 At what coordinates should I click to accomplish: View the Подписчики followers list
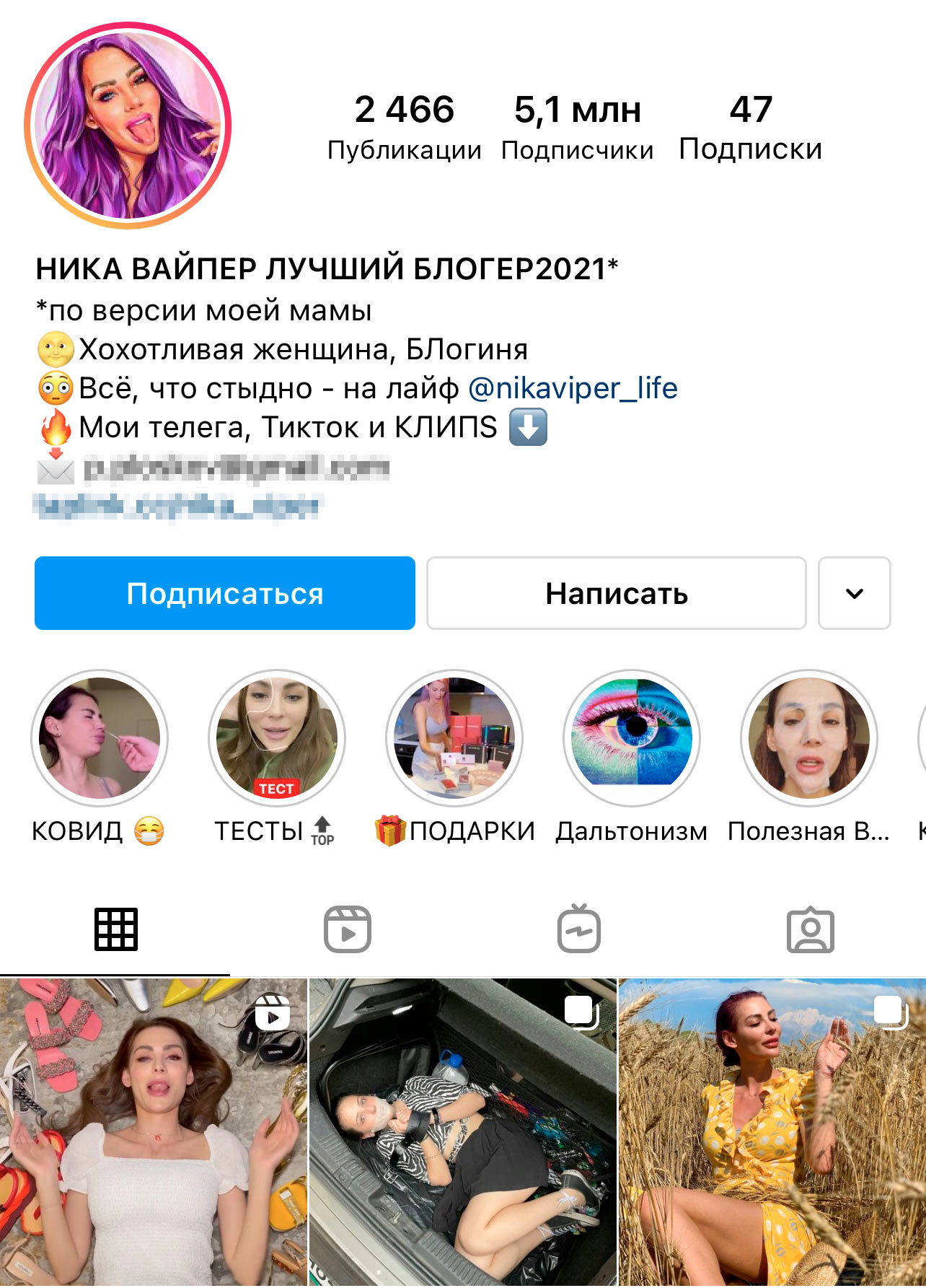577,127
